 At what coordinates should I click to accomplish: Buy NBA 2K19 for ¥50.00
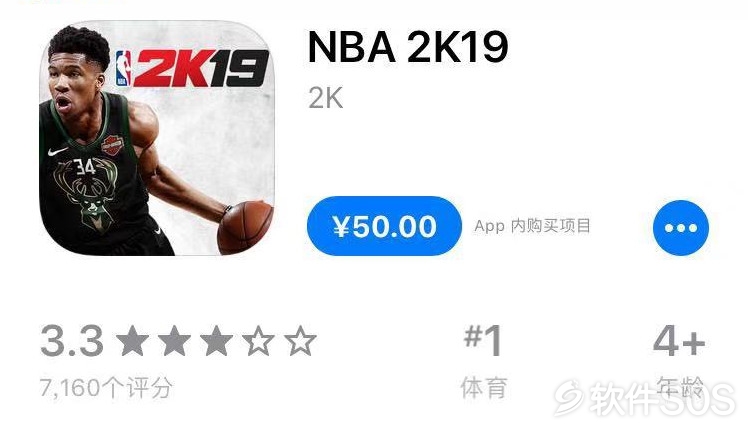(x=384, y=226)
